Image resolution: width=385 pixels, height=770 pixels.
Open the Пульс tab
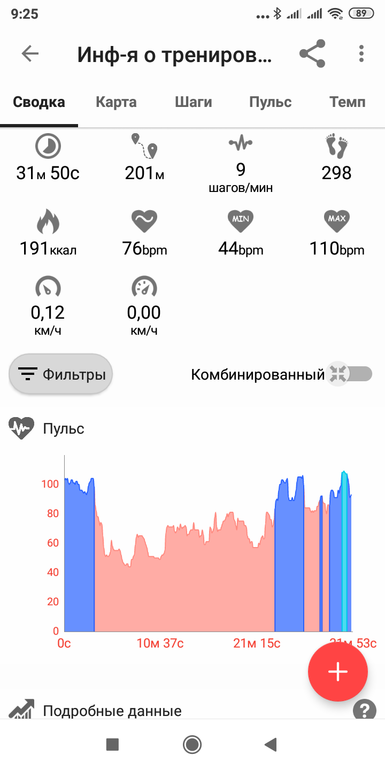(270, 102)
